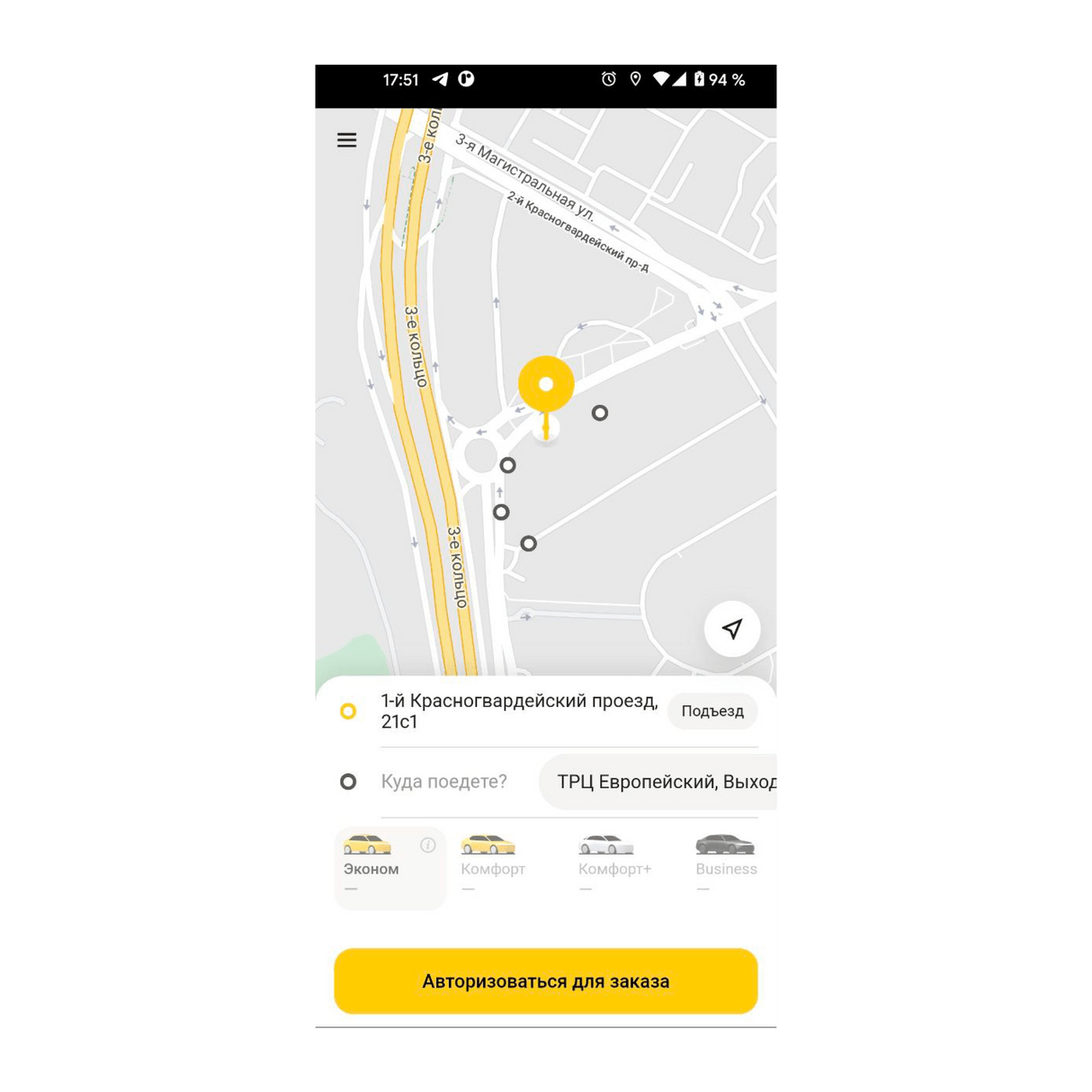Tap Авторизоваться для заказа button
Image resolution: width=1092 pixels, height=1092 pixels.
545,981
